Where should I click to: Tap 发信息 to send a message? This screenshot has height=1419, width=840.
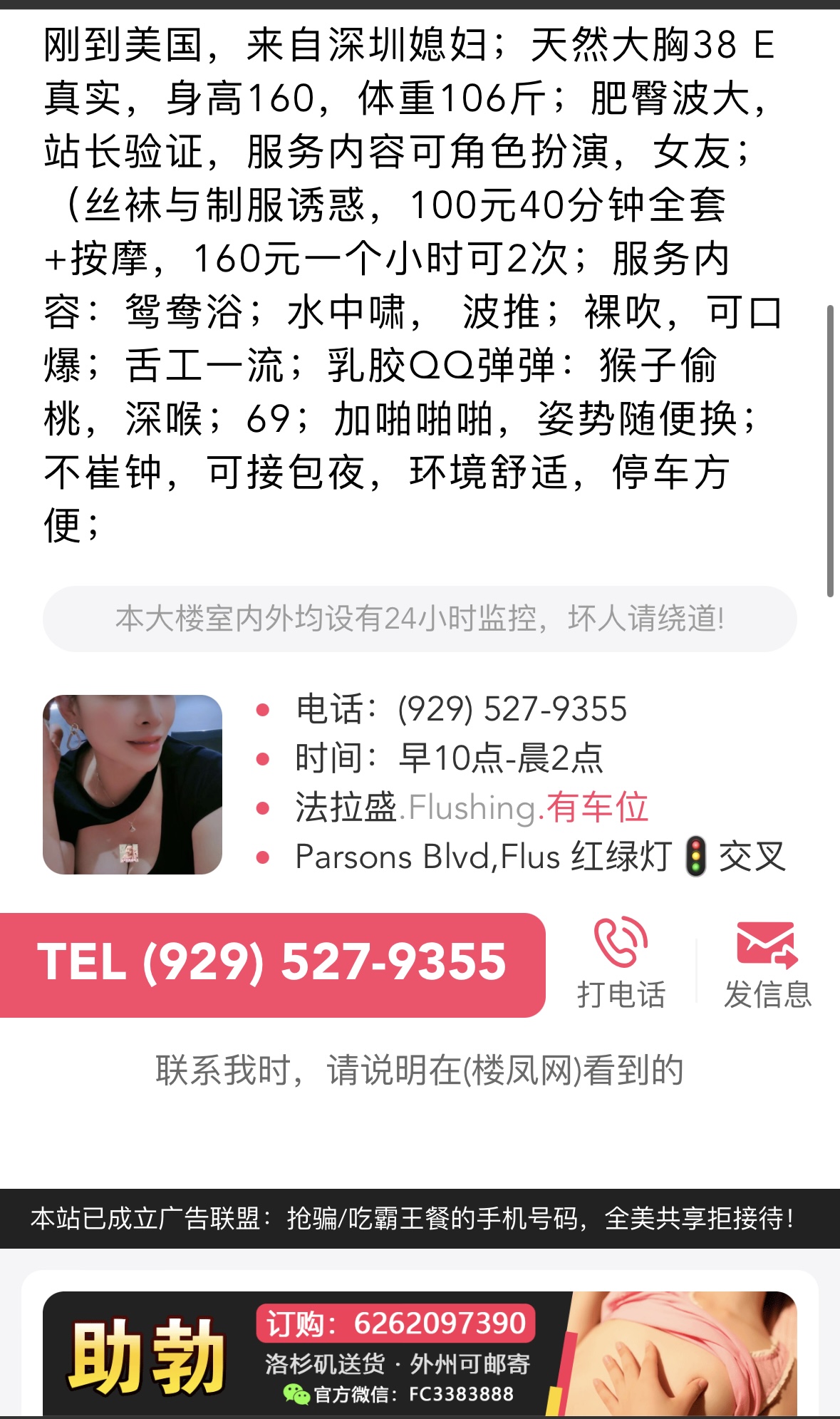point(767,964)
